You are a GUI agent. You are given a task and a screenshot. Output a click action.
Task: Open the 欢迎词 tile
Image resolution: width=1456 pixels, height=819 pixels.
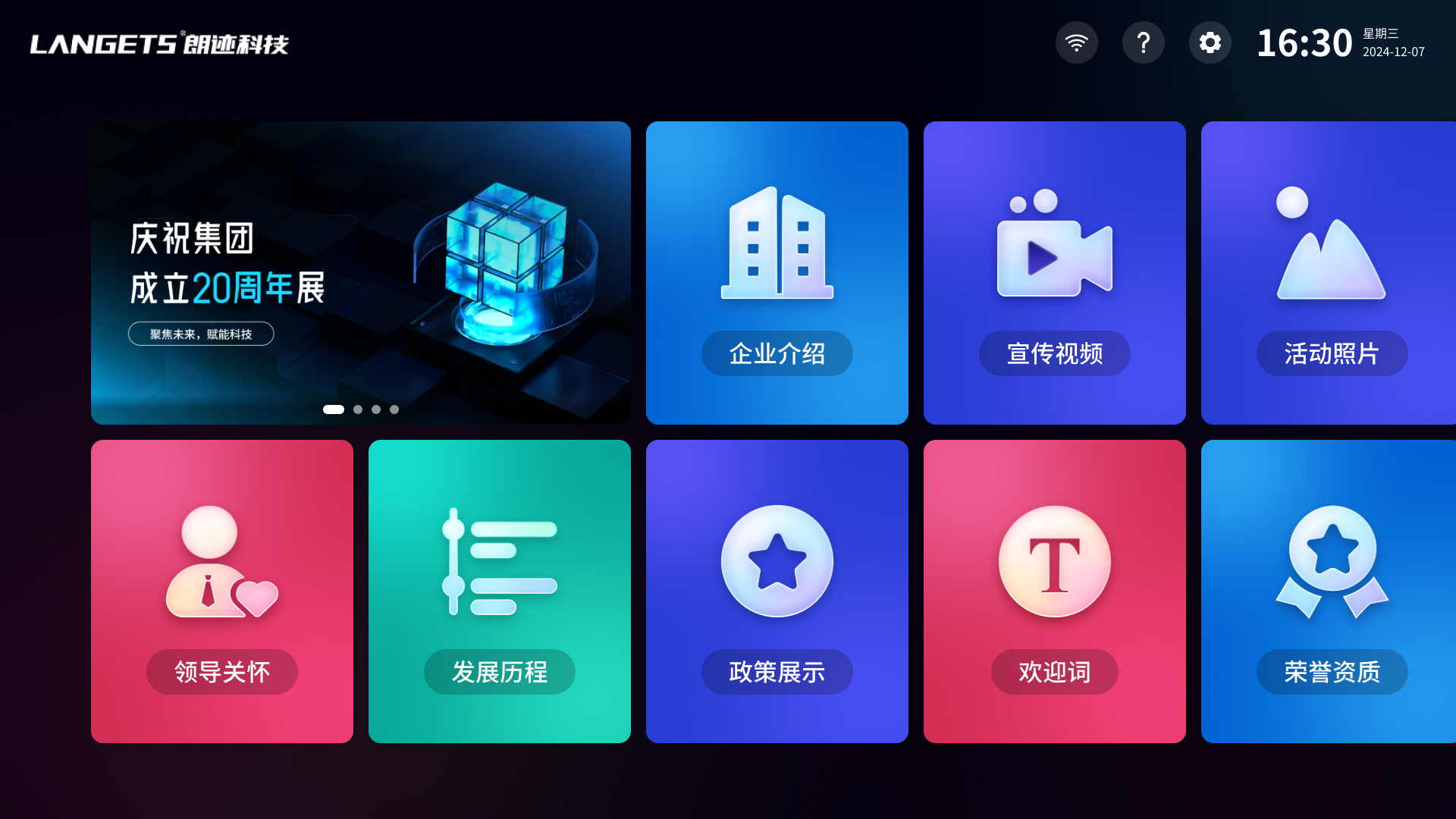(x=1054, y=591)
